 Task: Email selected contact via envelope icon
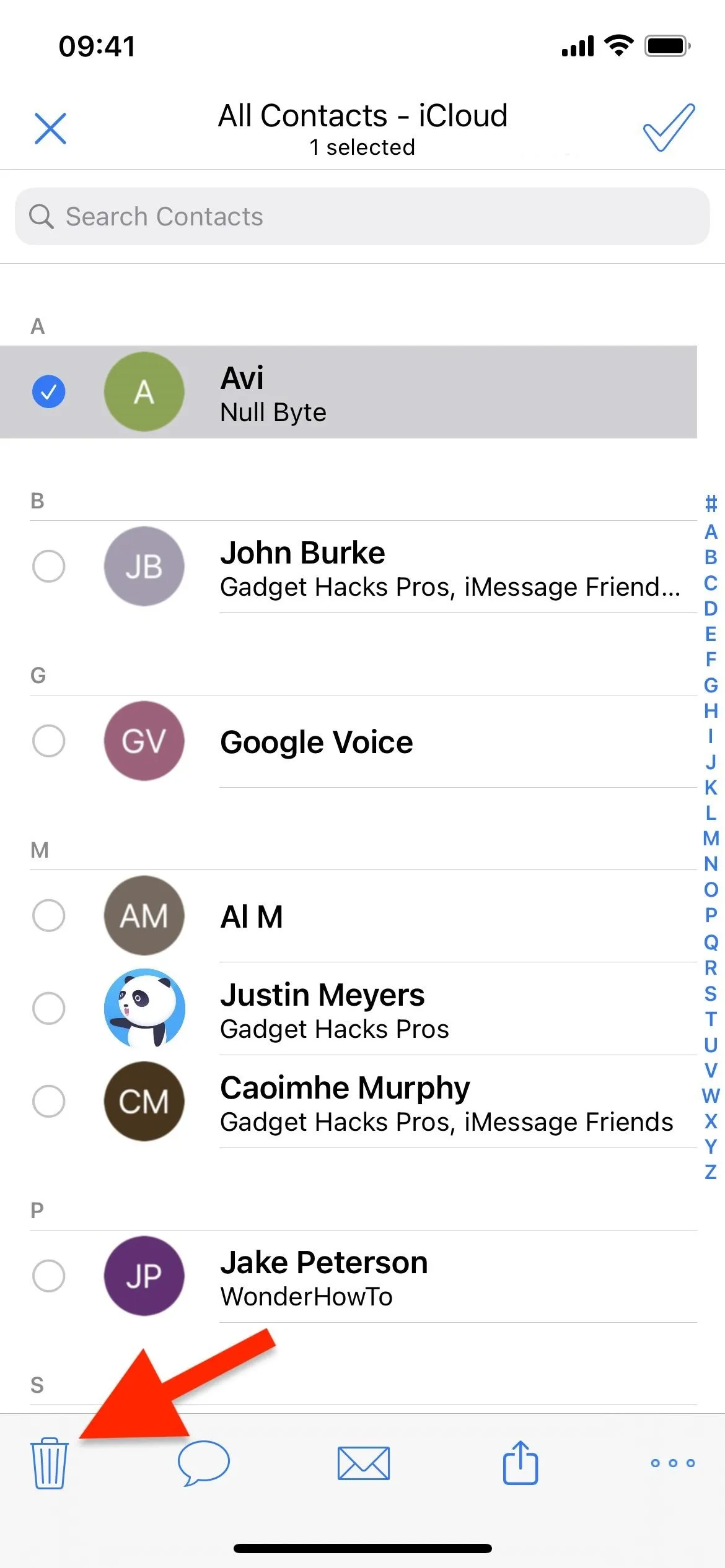click(364, 1463)
